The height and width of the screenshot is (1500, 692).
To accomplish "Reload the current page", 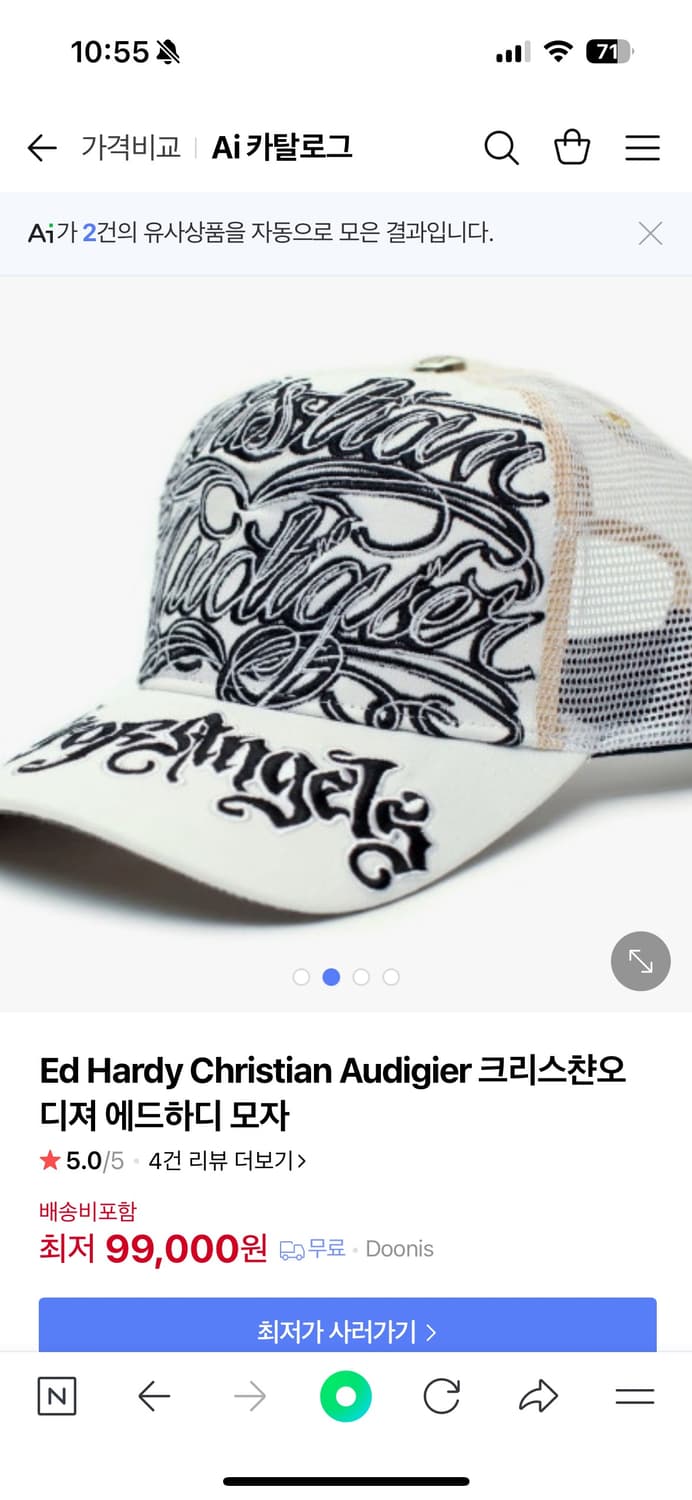I will coord(441,1396).
